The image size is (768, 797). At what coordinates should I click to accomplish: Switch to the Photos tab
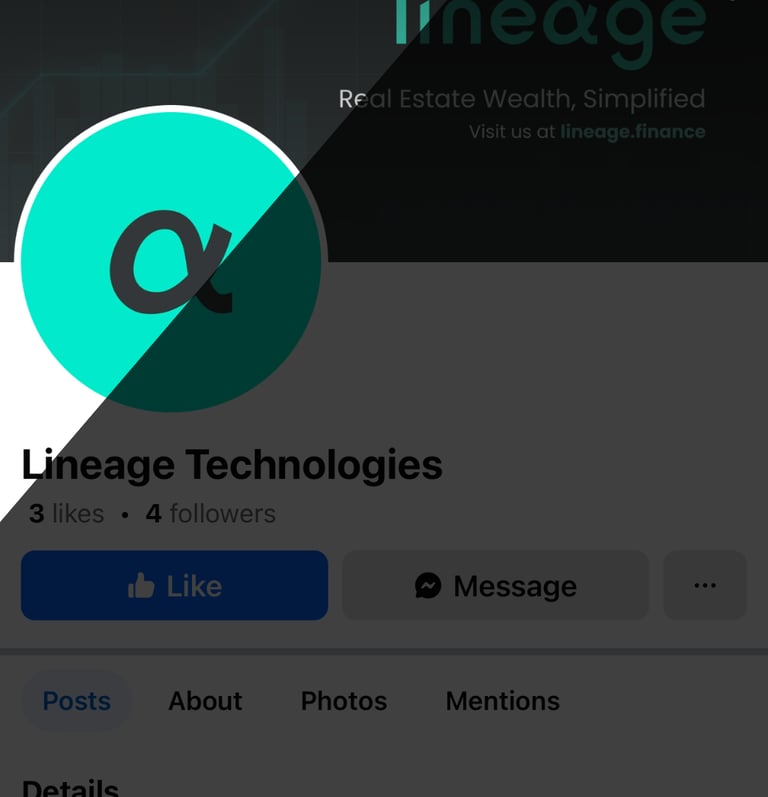click(344, 701)
